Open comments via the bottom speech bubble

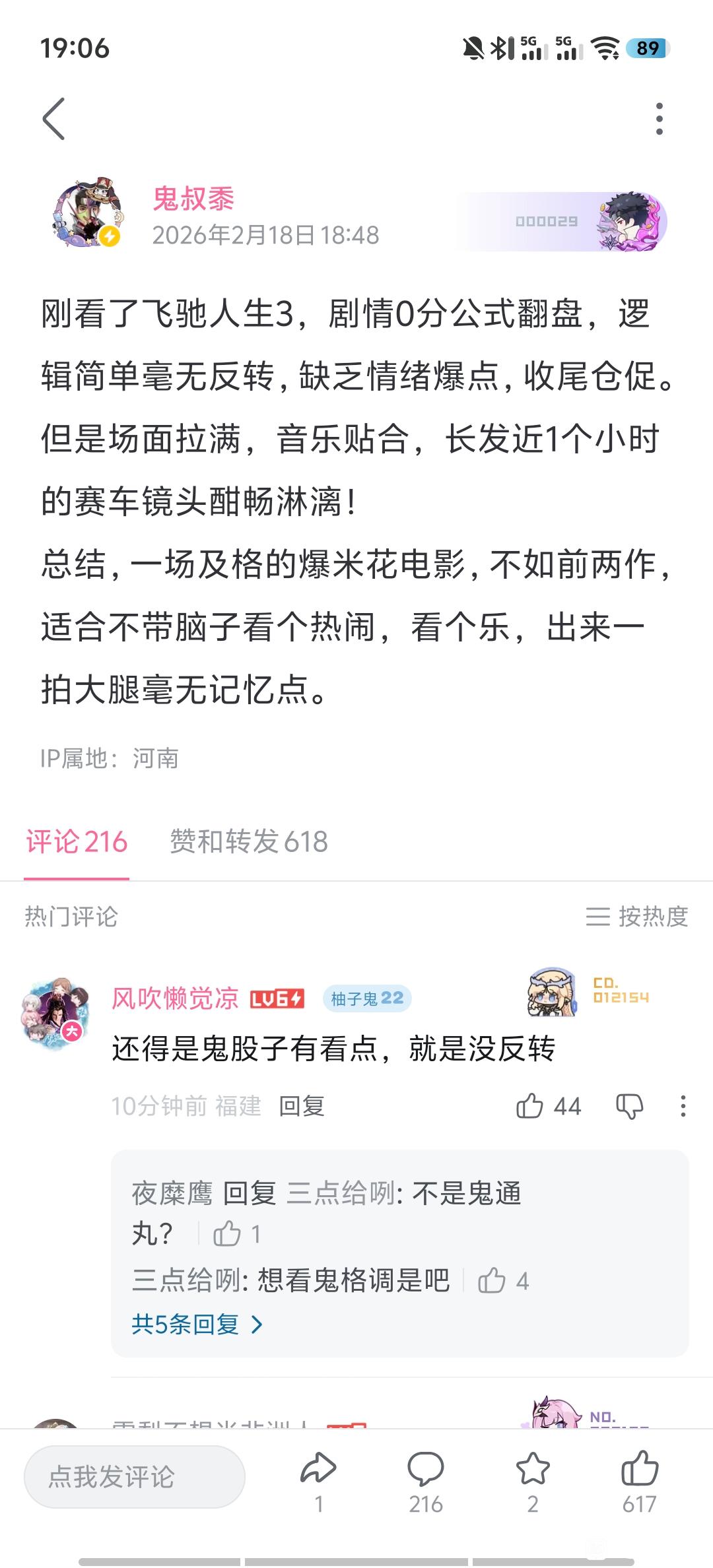[x=426, y=1481]
